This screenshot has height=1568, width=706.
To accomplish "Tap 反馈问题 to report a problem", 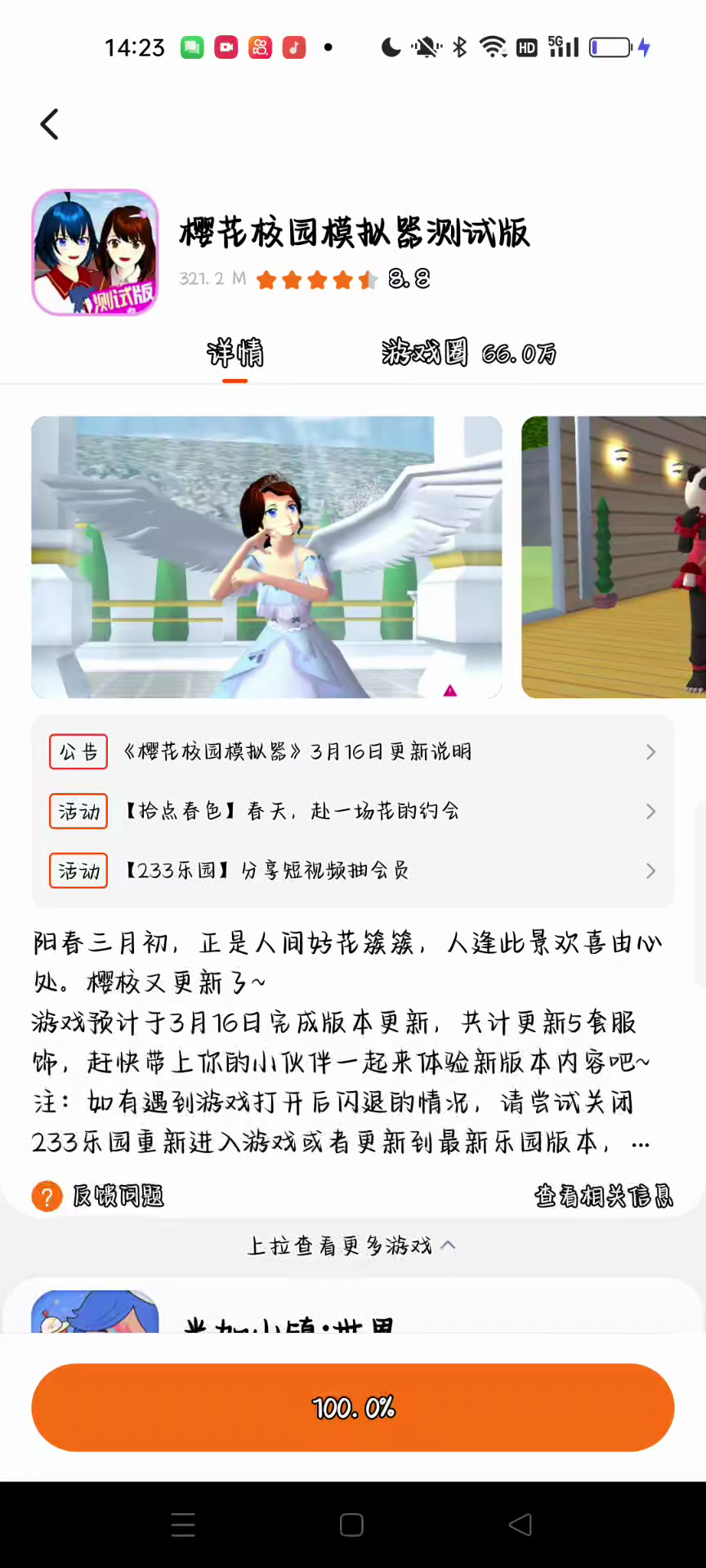I will pos(98,1196).
